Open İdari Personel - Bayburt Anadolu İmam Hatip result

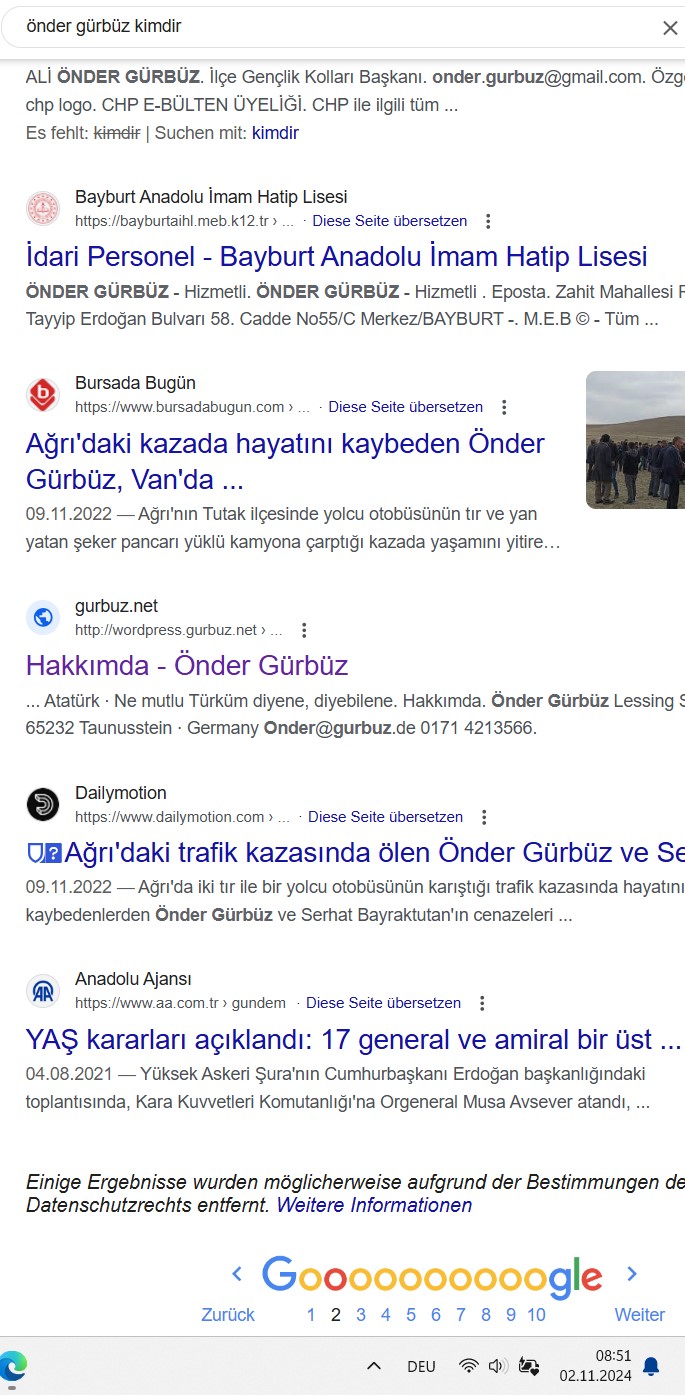tap(337, 256)
